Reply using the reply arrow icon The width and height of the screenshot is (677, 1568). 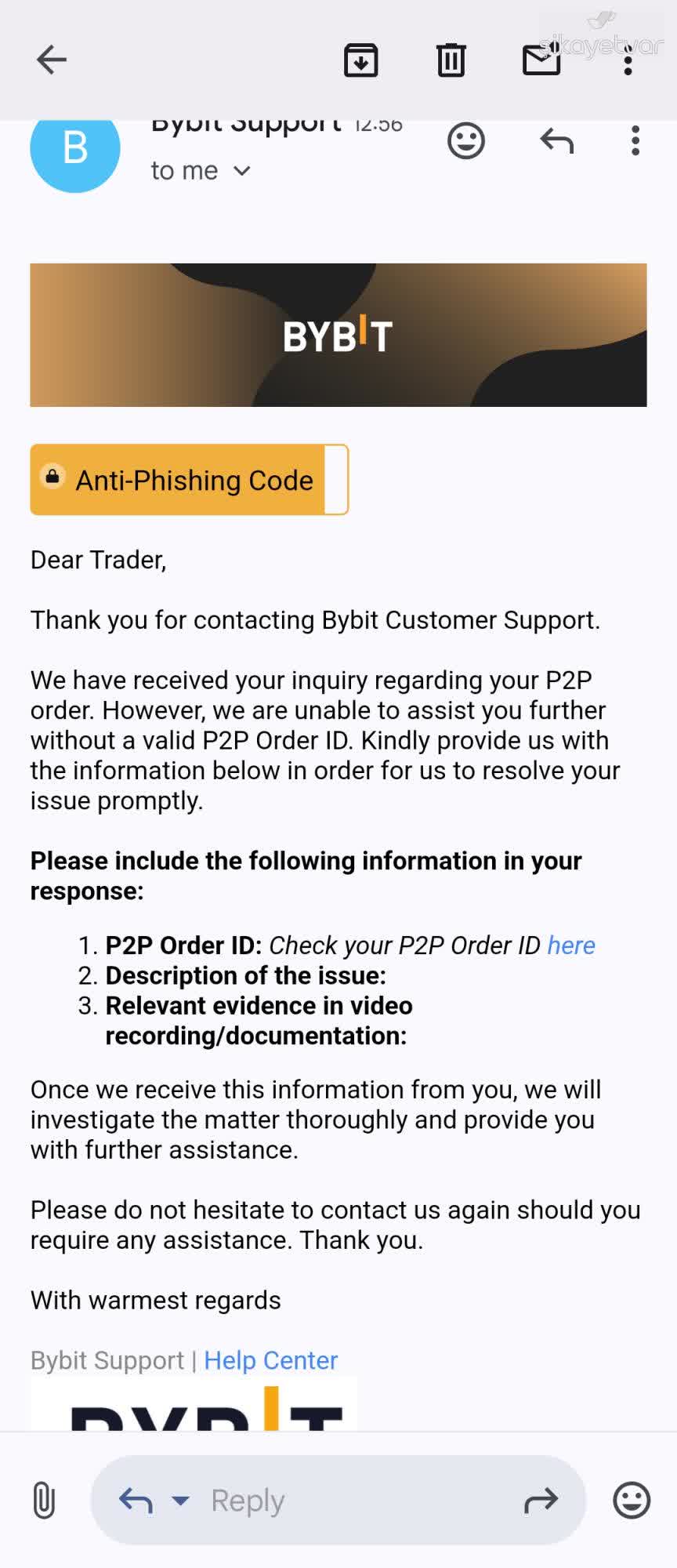tap(556, 141)
